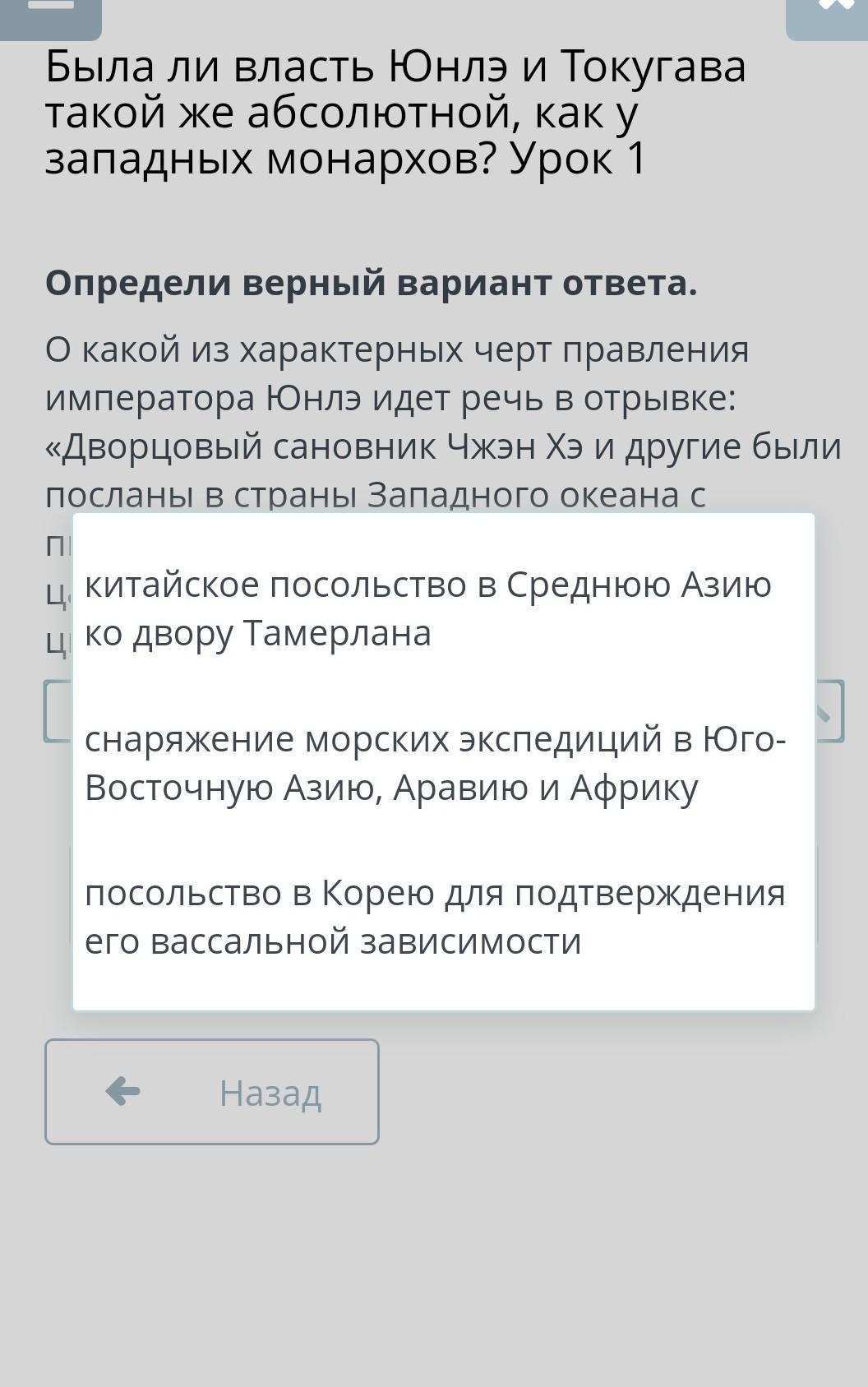This screenshot has width=868, height=1387.
Task: Pick the option about the embassy to Korea
Action: pyautogui.click(x=444, y=917)
